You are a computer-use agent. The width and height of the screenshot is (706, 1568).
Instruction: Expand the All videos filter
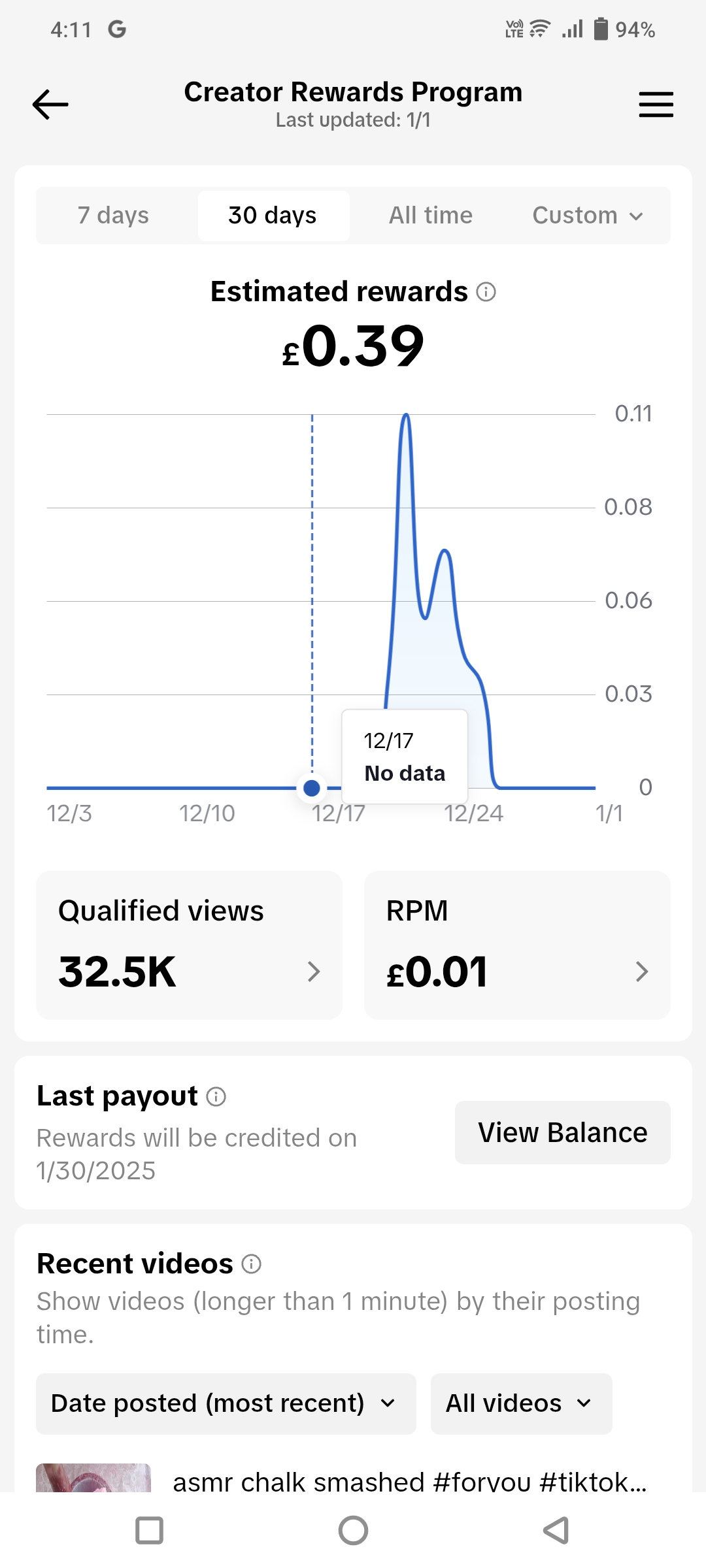[x=521, y=1403]
